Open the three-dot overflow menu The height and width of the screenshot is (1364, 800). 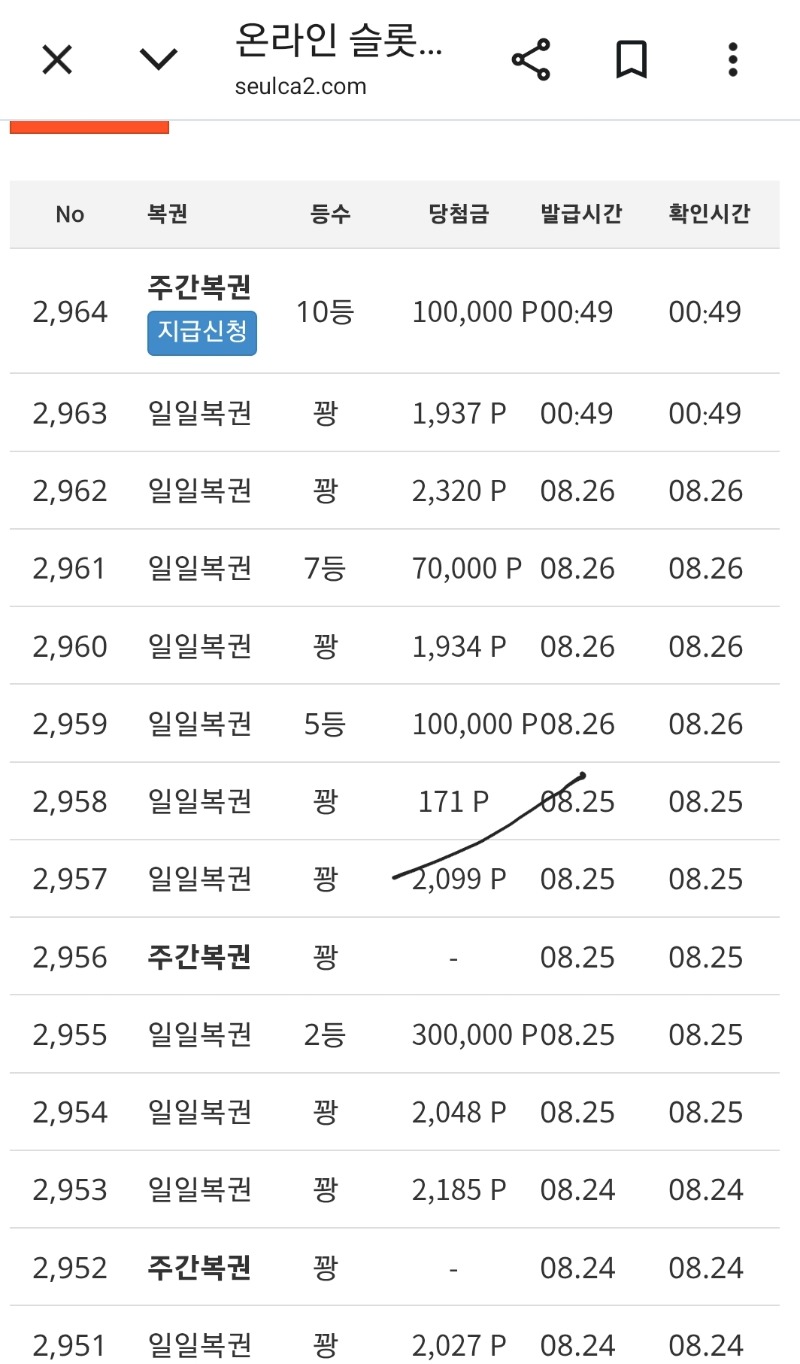(x=733, y=60)
